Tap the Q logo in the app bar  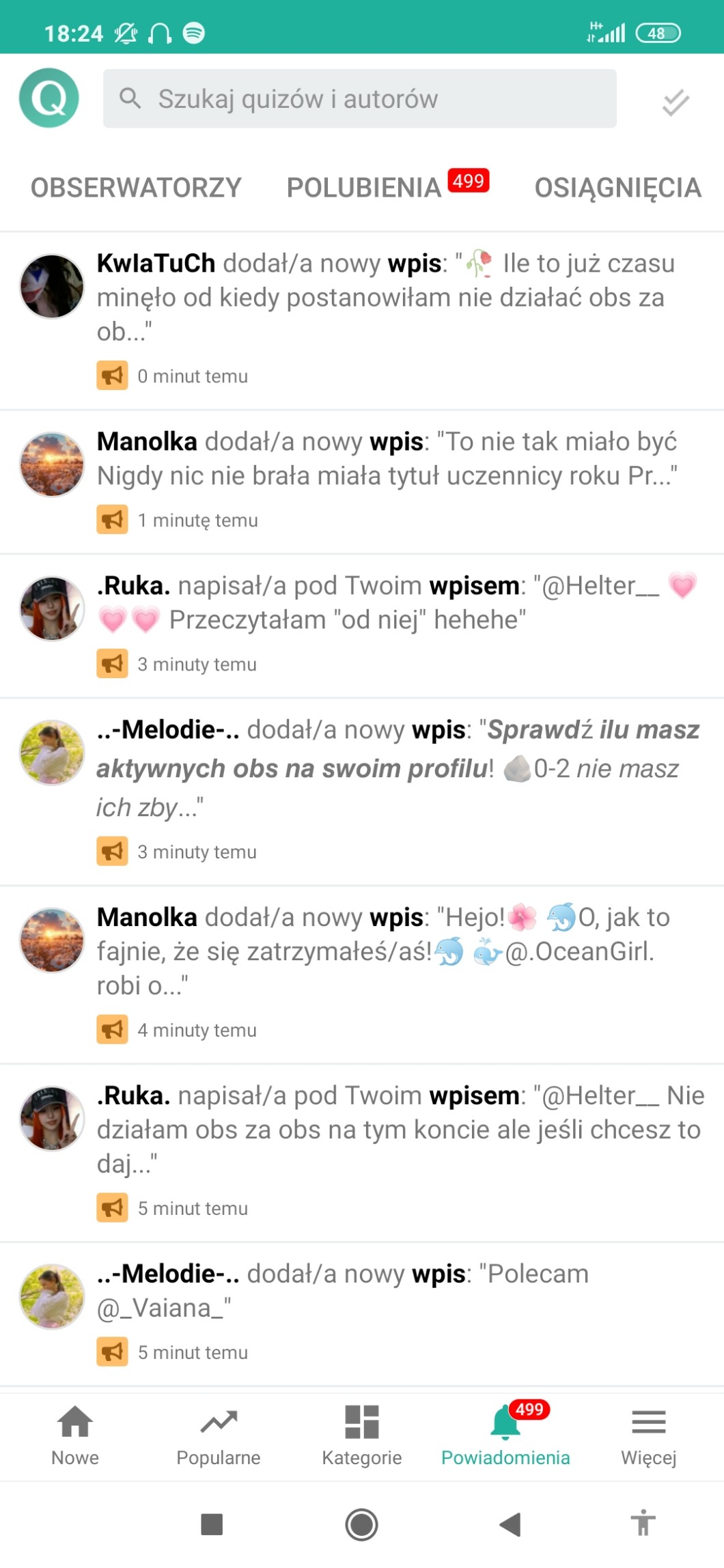tap(49, 98)
